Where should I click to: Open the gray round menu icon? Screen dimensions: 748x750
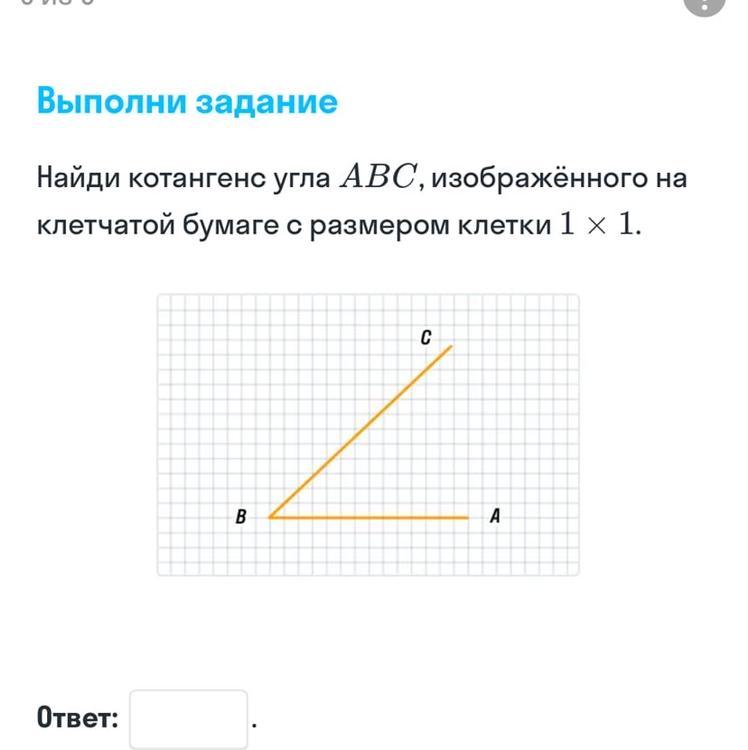(x=704, y=5)
